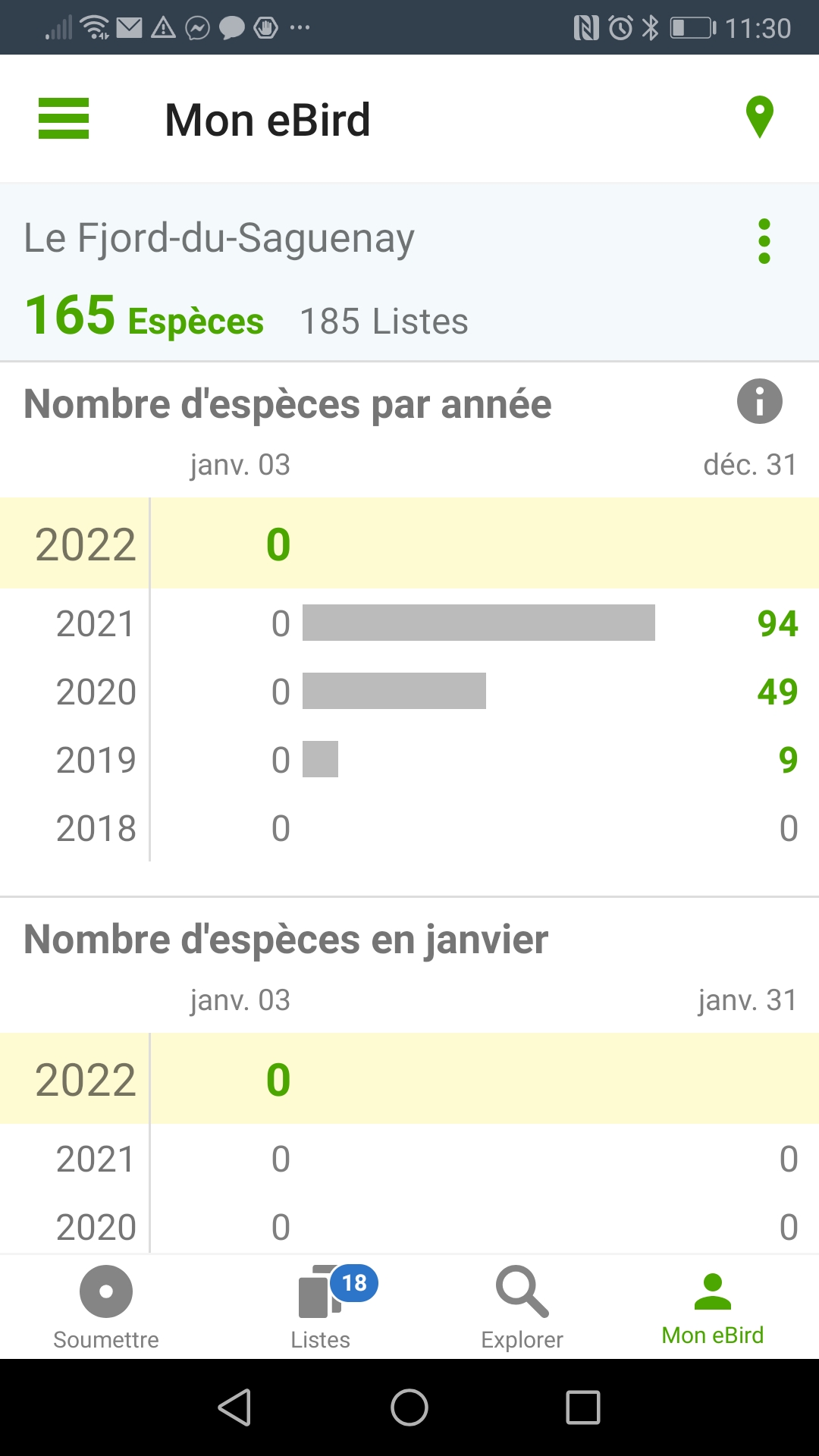Expand details for year 2018
This screenshot has width=819, height=1456.
click(409, 827)
